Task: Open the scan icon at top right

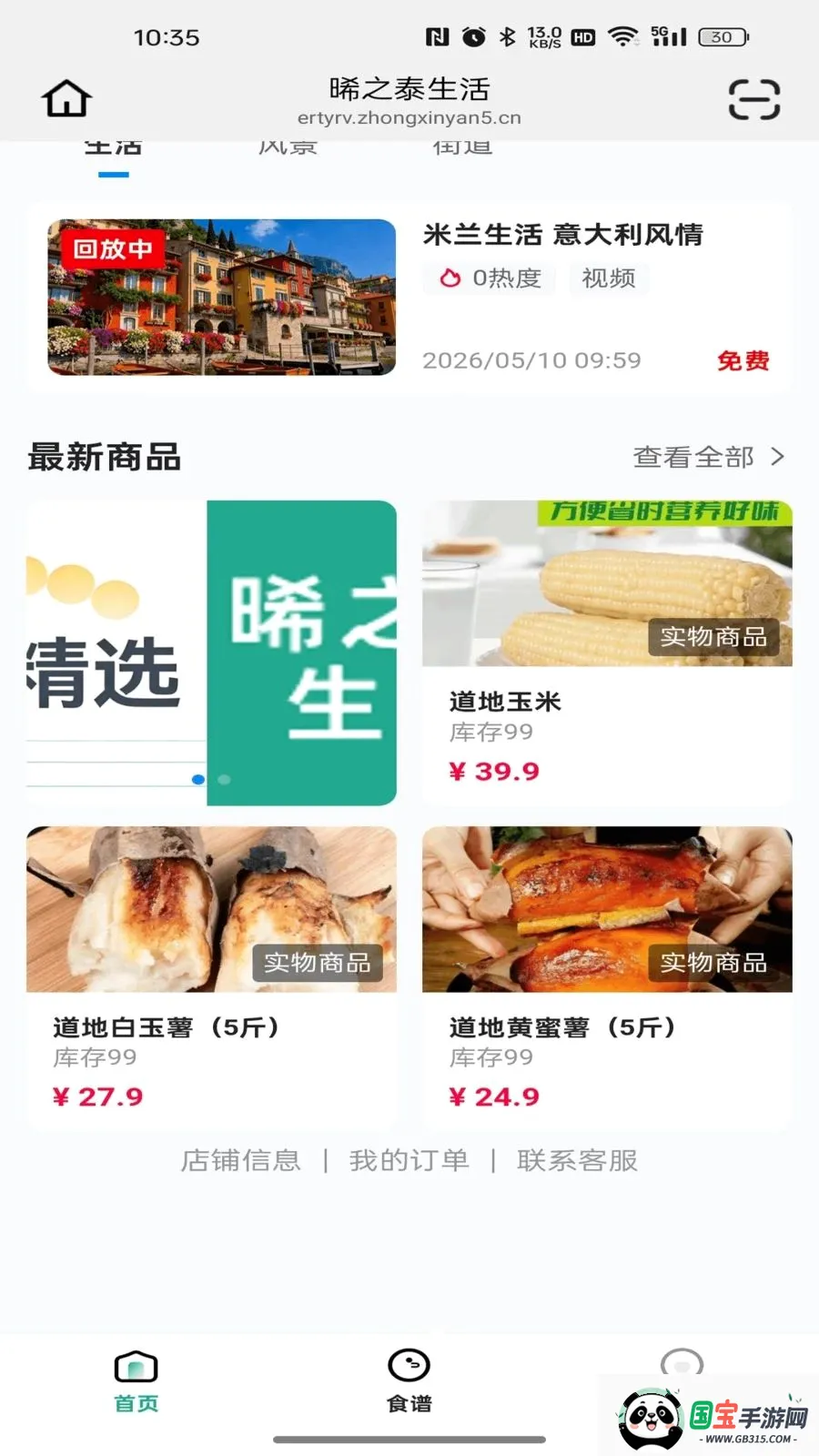Action: point(753,99)
